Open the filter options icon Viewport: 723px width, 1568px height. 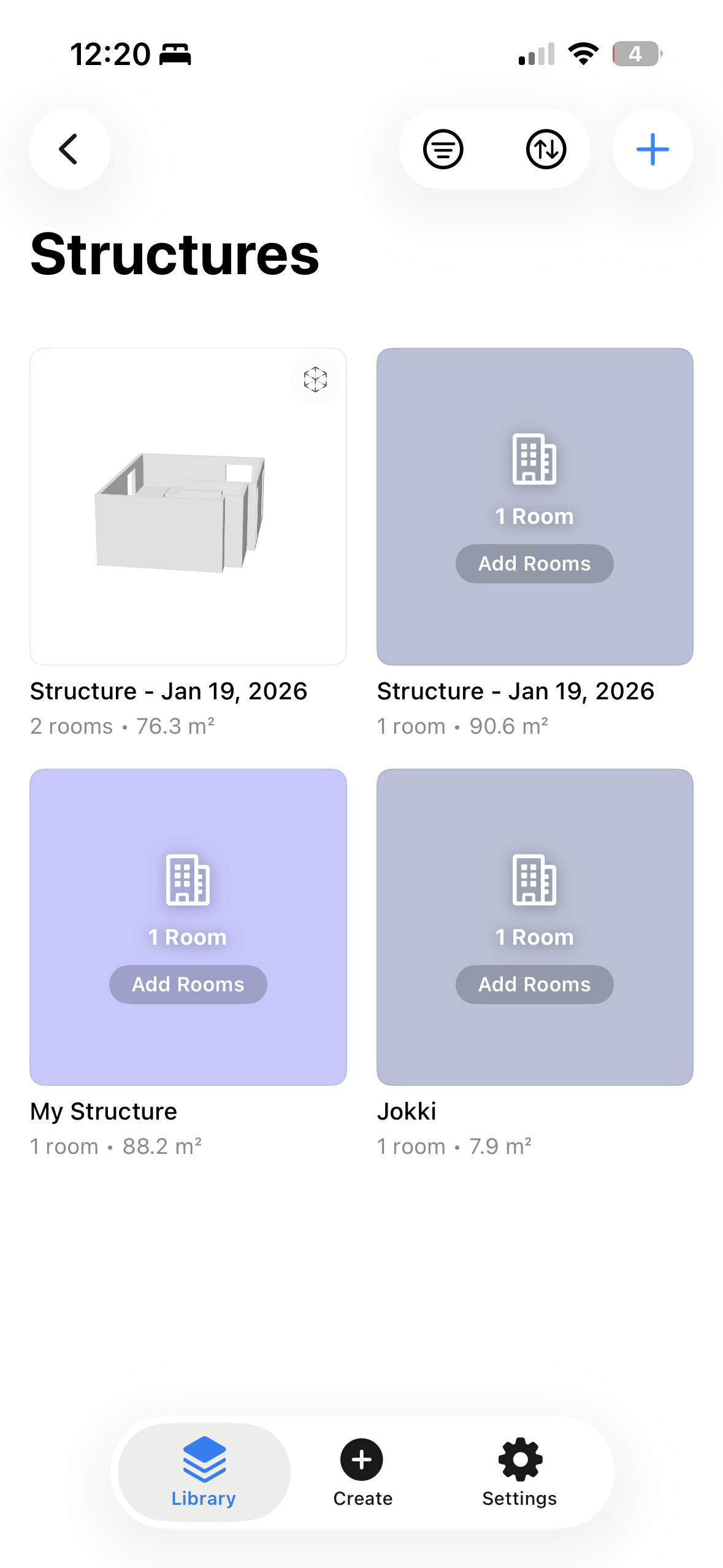443,149
